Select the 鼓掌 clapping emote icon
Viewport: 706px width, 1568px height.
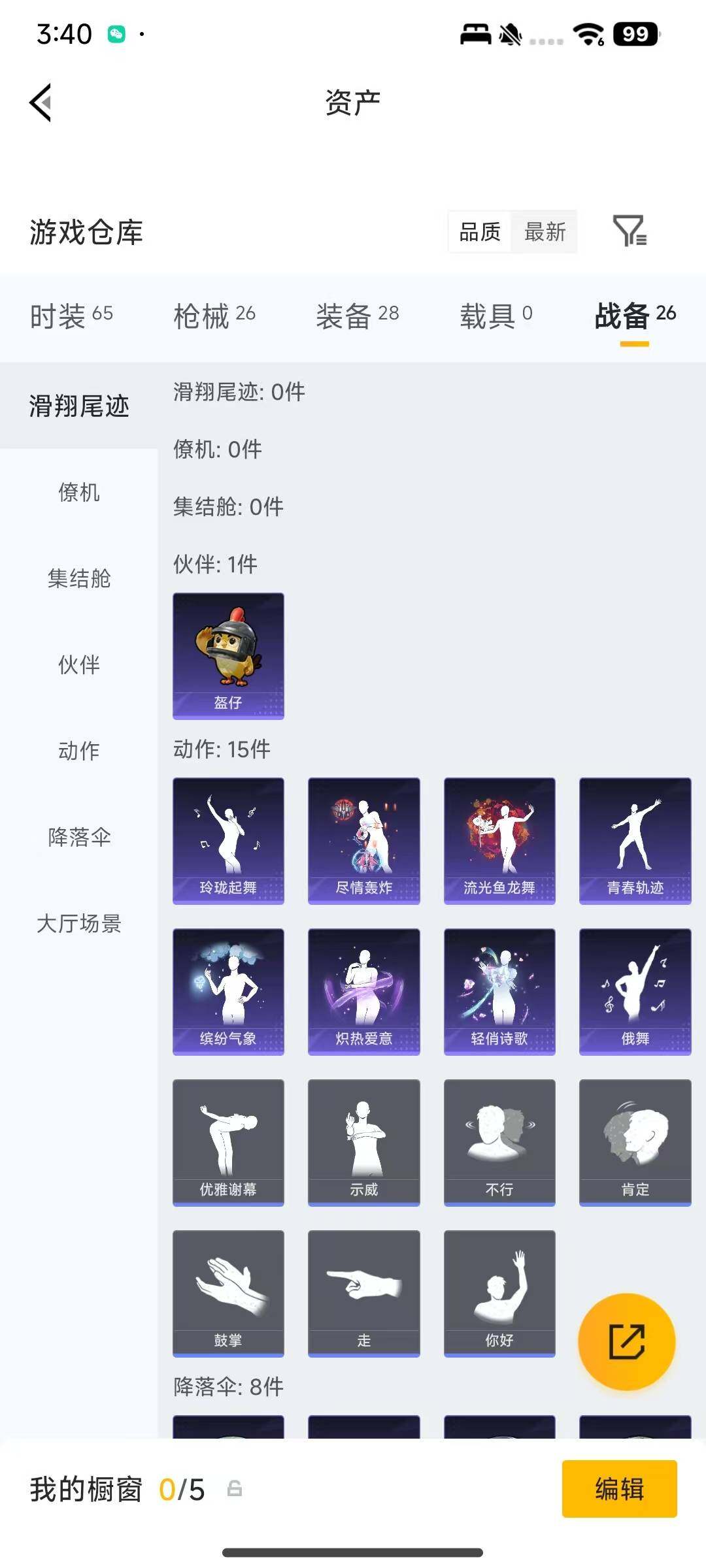pos(228,1294)
